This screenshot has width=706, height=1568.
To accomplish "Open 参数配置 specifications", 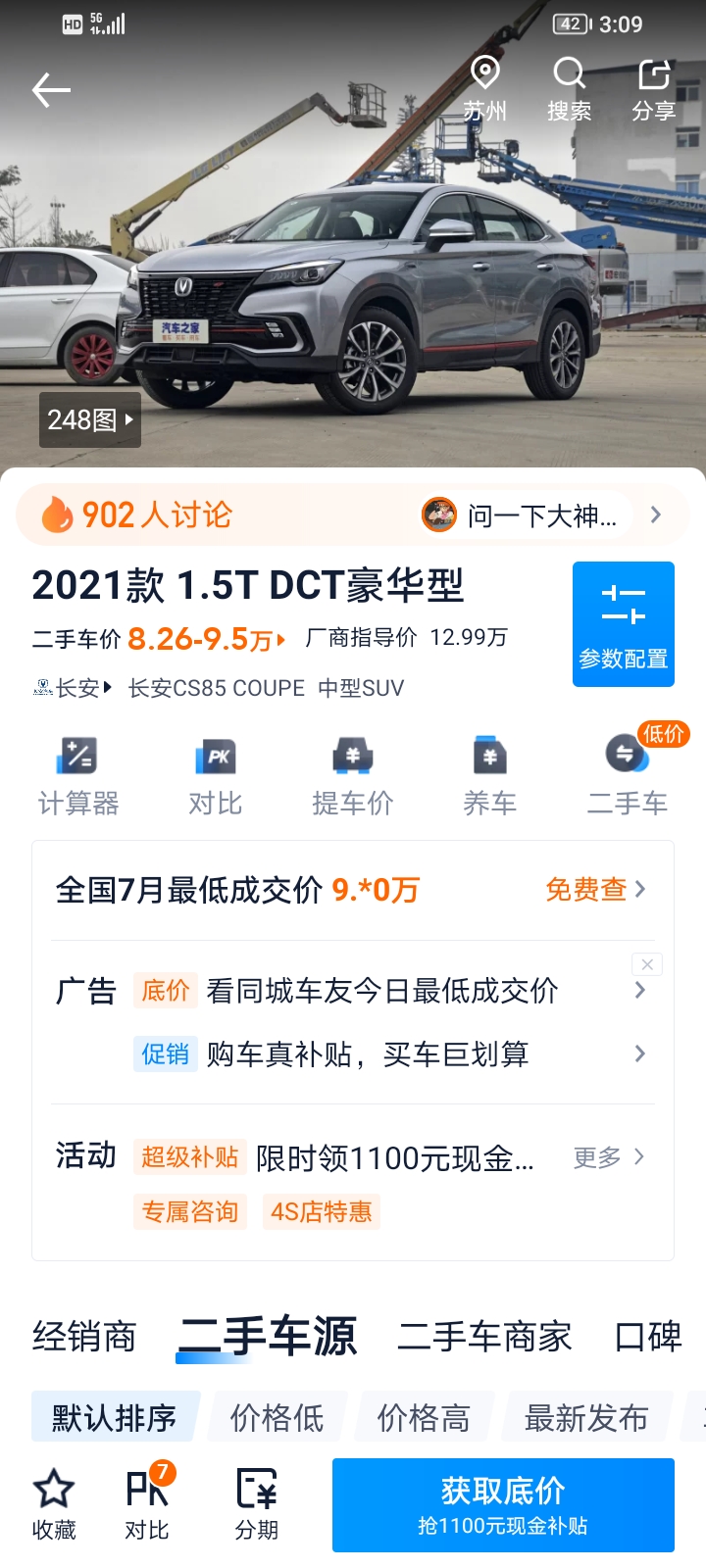I will [x=624, y=624].
